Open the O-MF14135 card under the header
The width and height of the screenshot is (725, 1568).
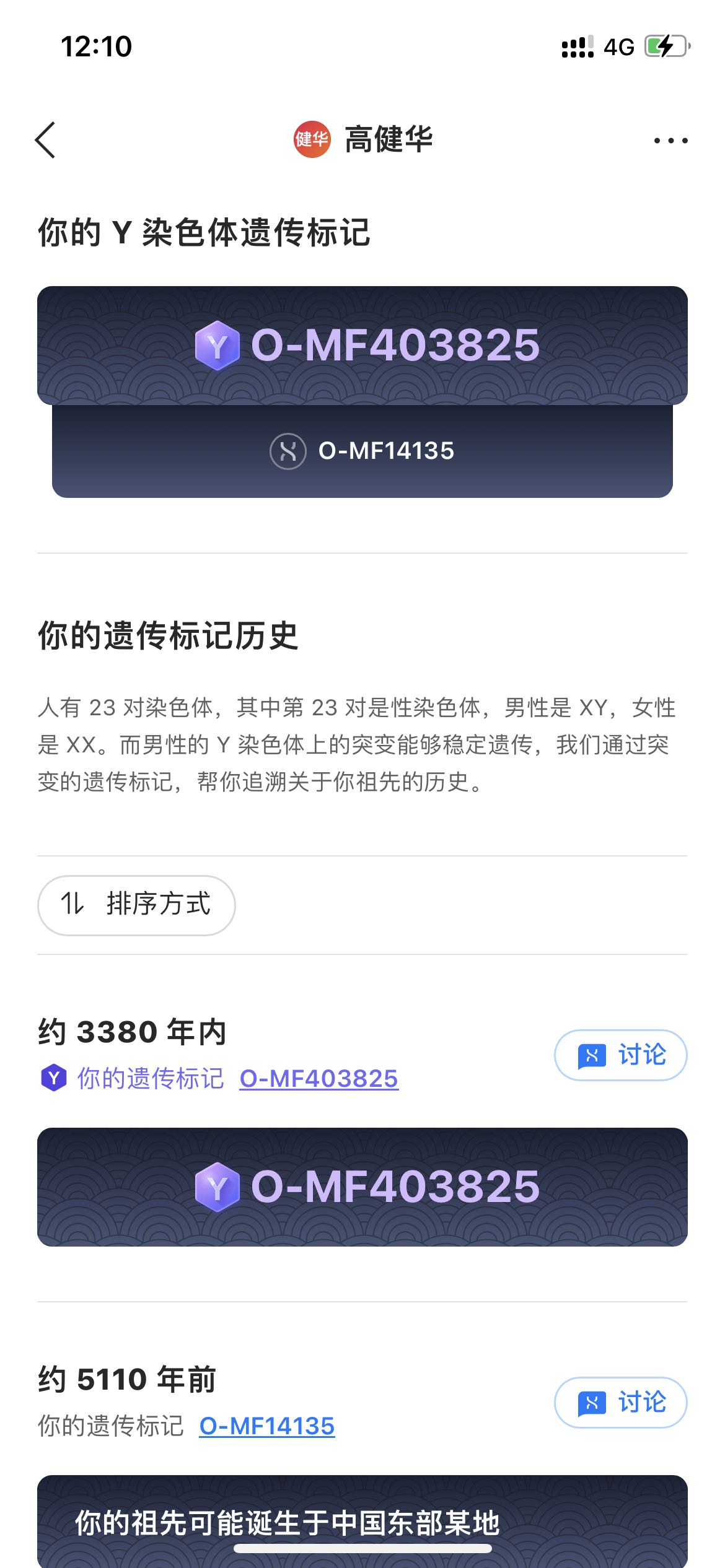coord(362,451)
